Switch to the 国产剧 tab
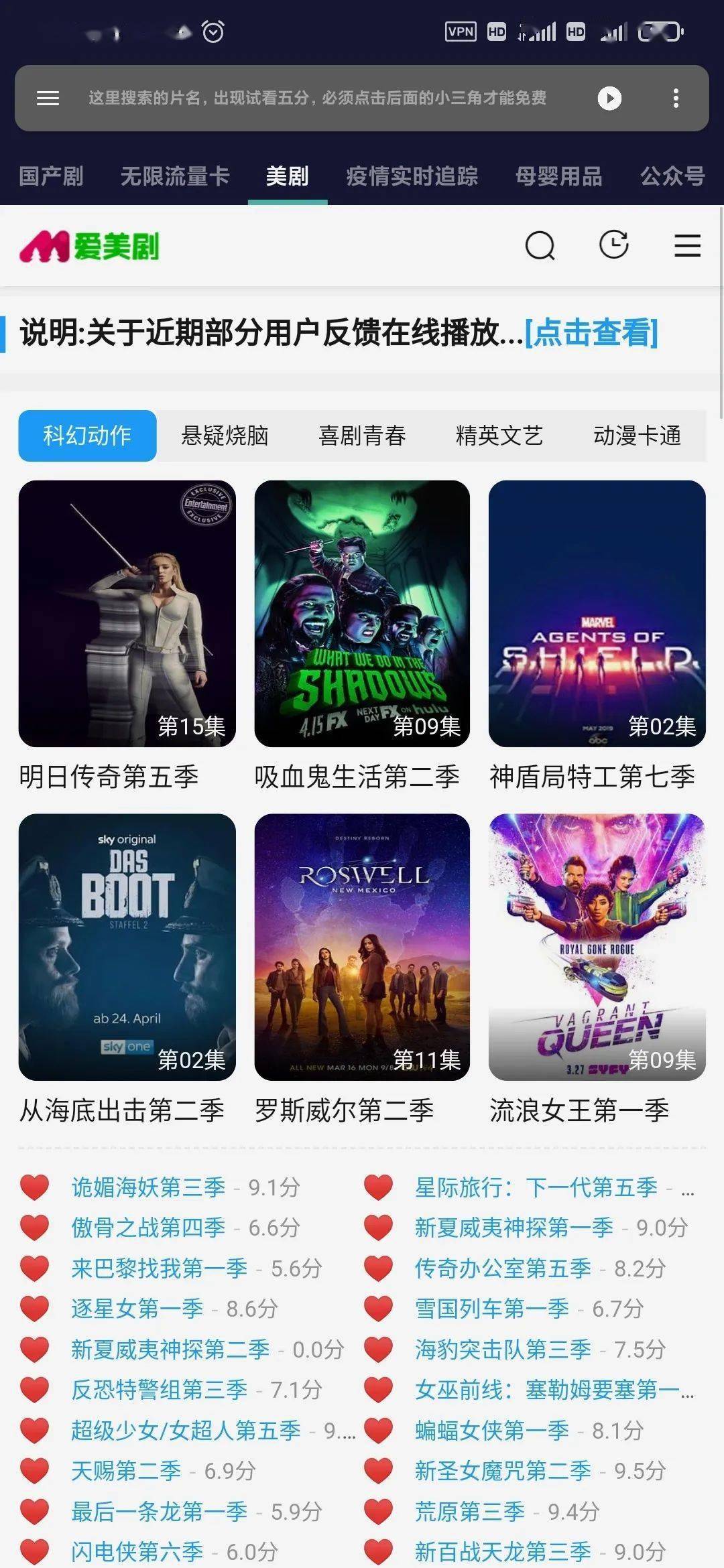 point(51,176)
